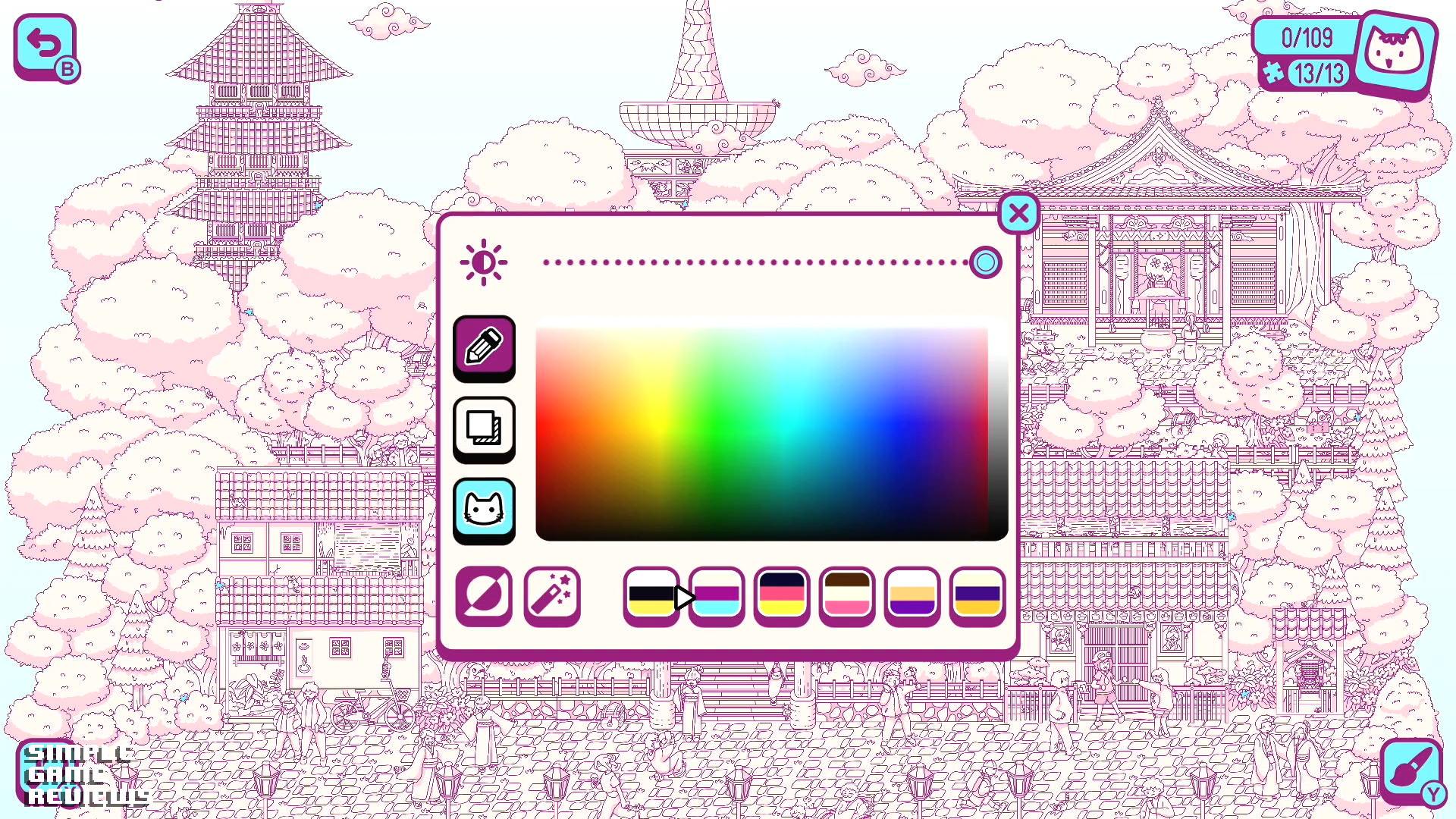Choose the cream, indigo and gold palette
1456x819 pixels.
tap(977, 596)
